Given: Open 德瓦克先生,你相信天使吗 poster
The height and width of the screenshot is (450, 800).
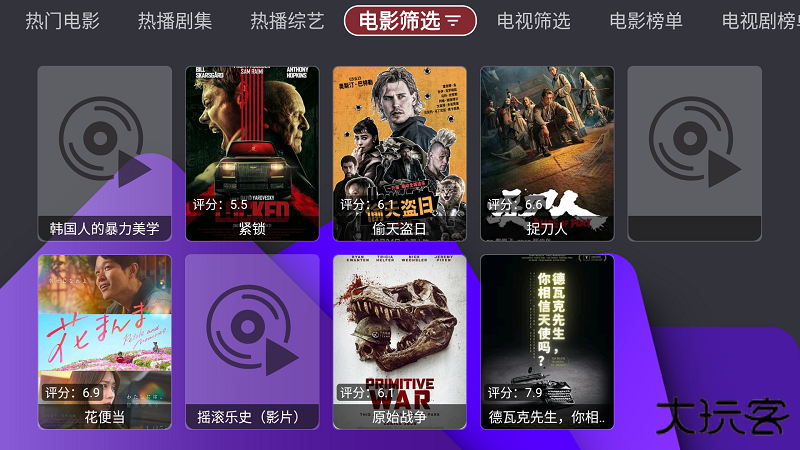Looking at the screenshot, I should tap(547, 342).
